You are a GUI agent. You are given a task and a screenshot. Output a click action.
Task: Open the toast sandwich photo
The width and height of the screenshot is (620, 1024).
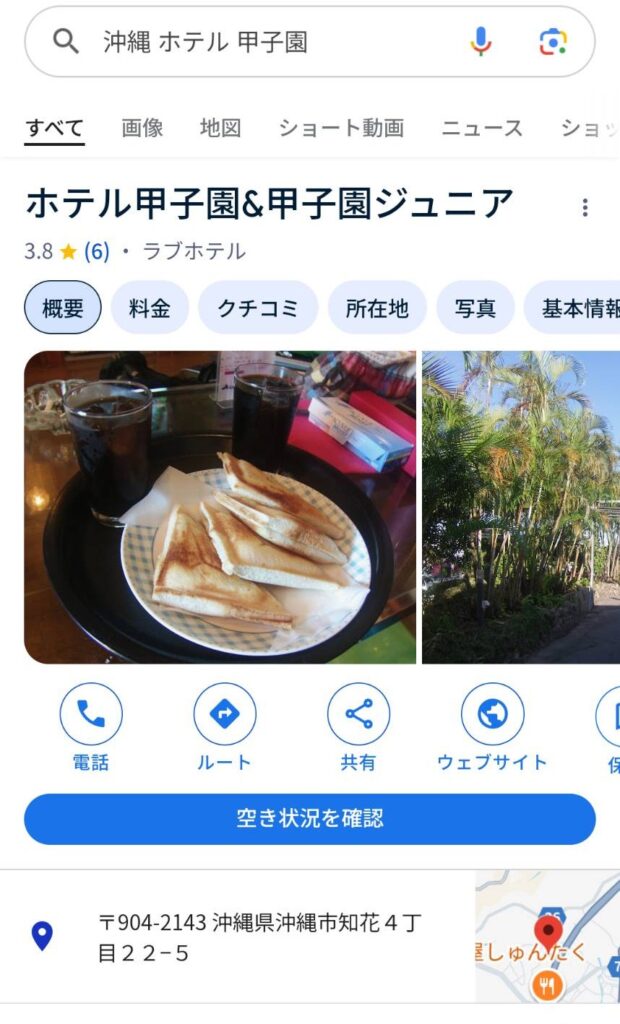(220, 507)
